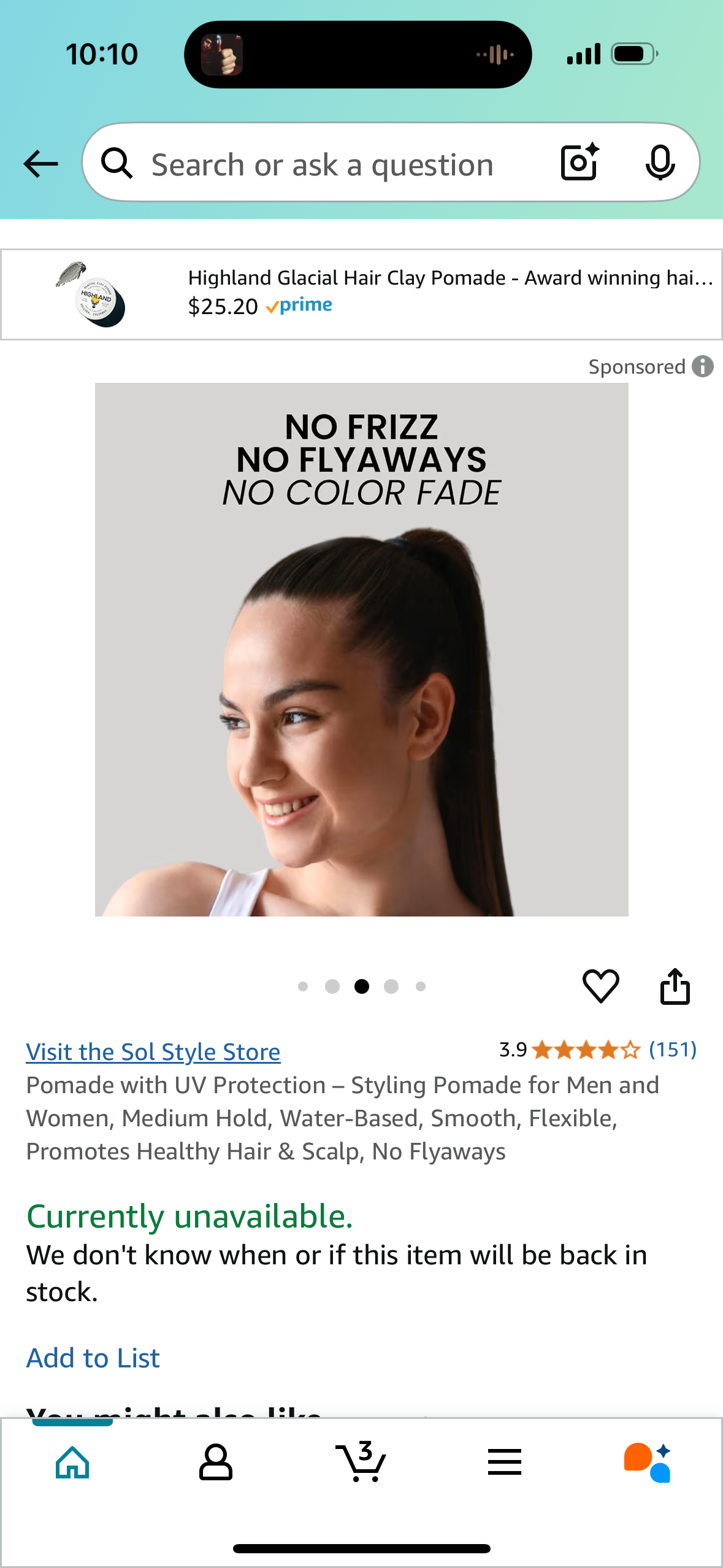Tap Add to List

tap(93, 1358)
